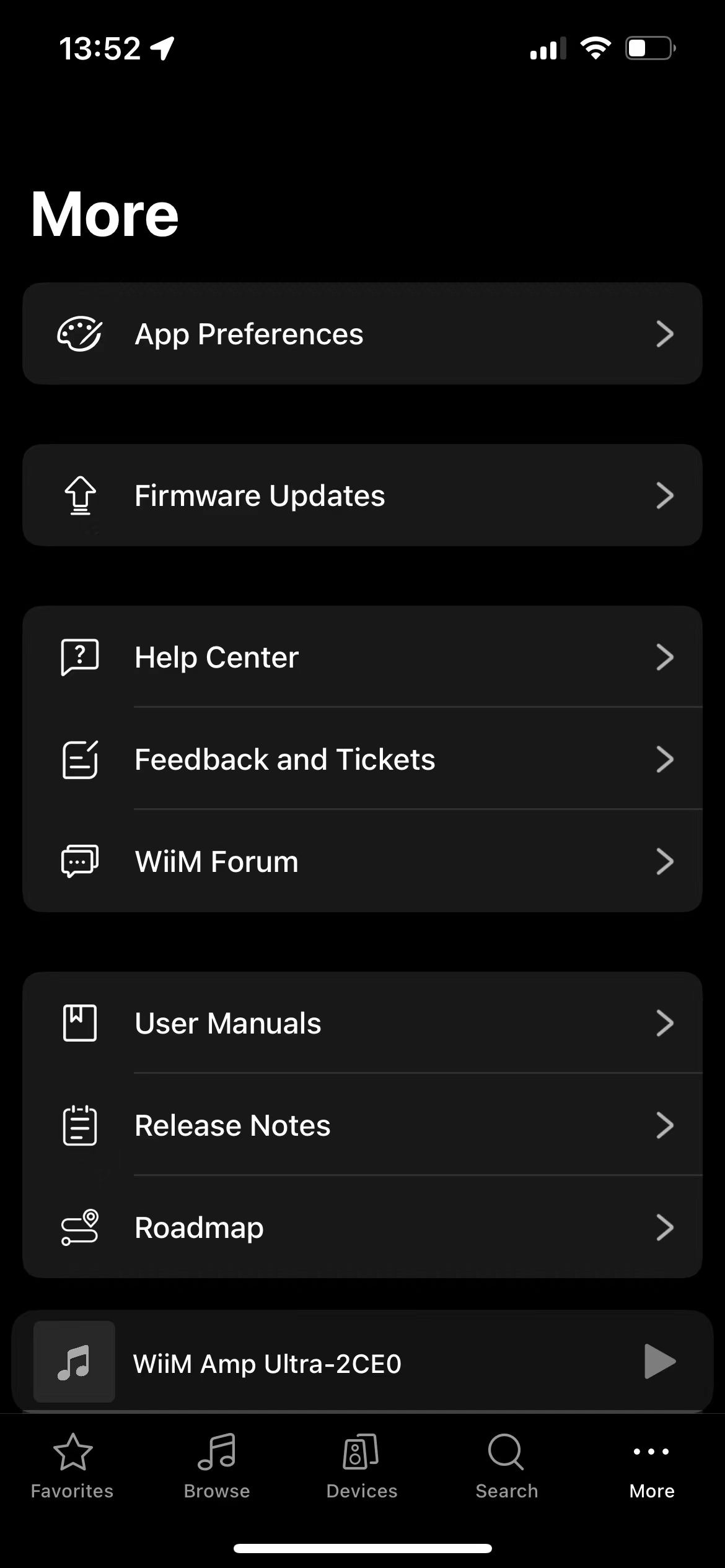Viewport: 725px width, 1568px height.
Task: Open the Roadmap row
Action: tap(362, 1227)
